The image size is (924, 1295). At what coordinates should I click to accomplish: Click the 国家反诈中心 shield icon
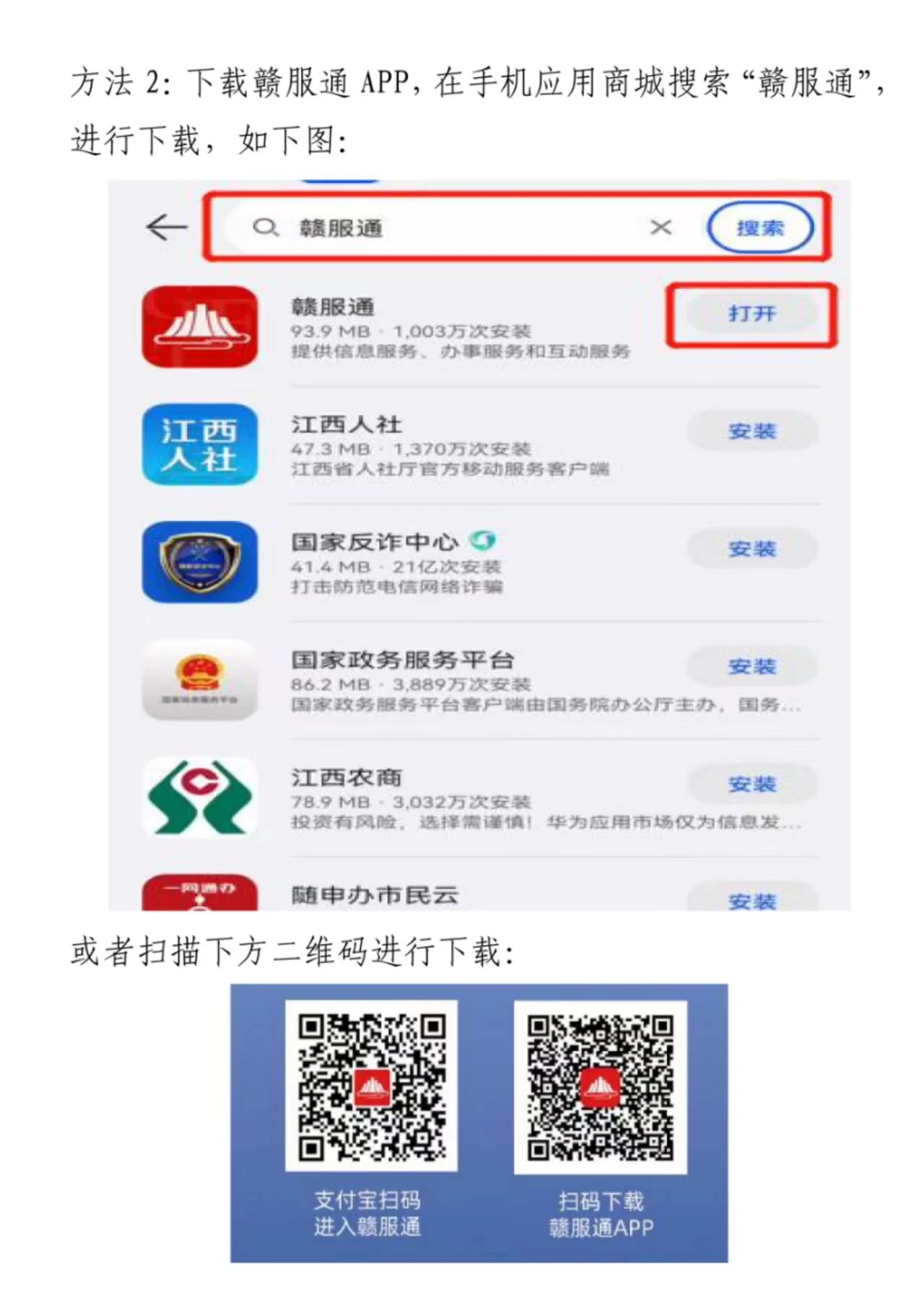pos(200,562)
